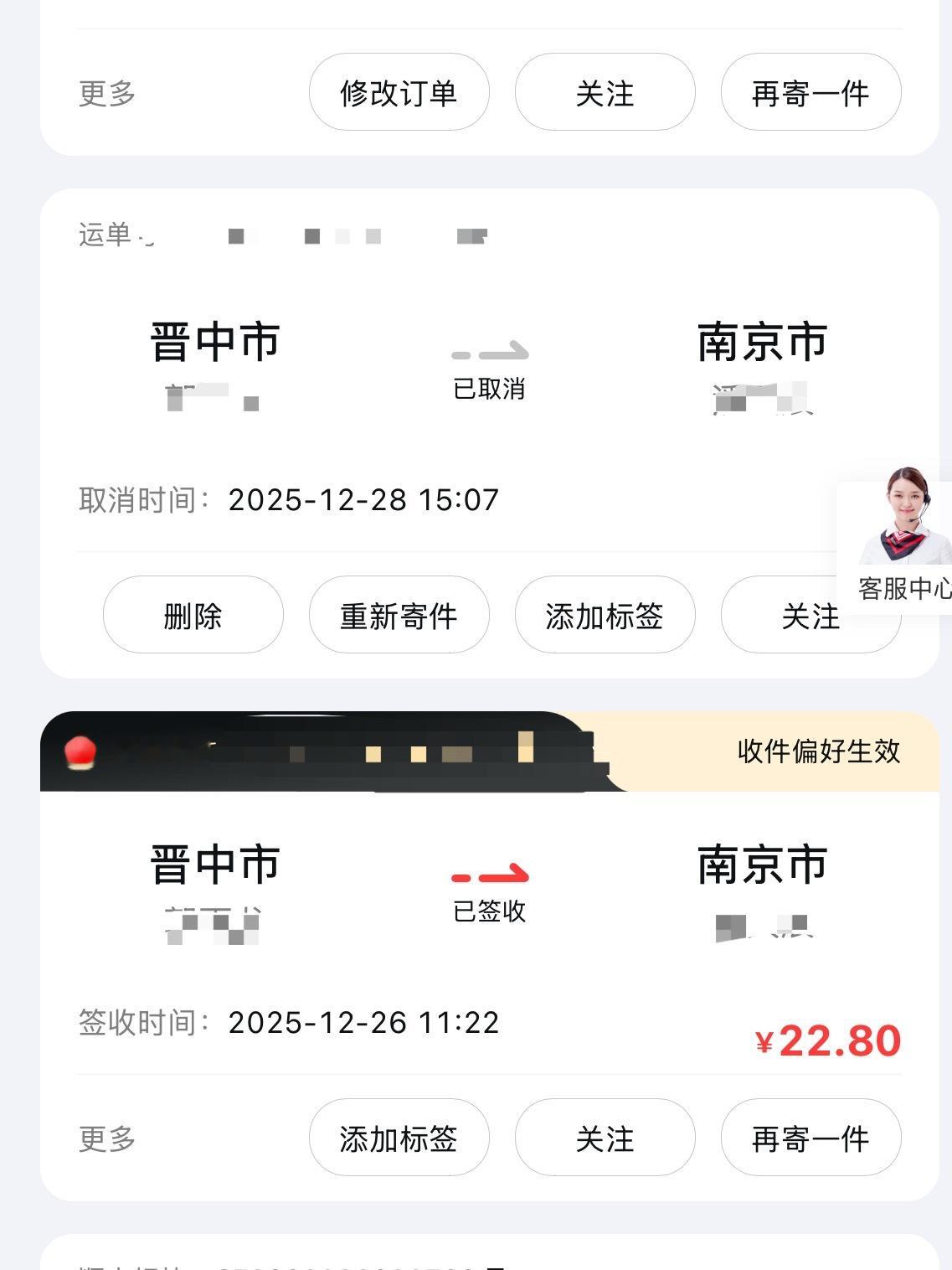
Task: Click destination city 南京市 on cancelled order
Action: [x=759, y=342]
